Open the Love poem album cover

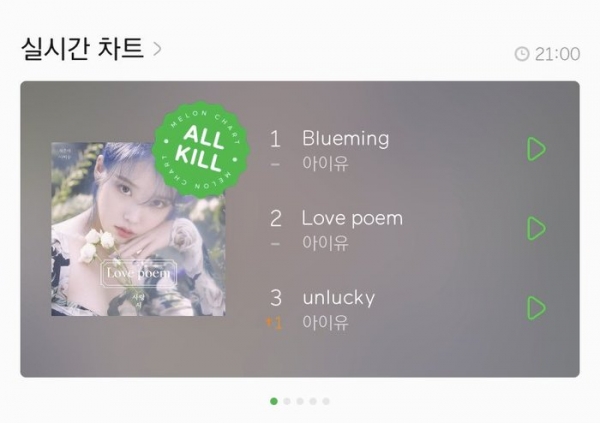[x=138, y=228]
